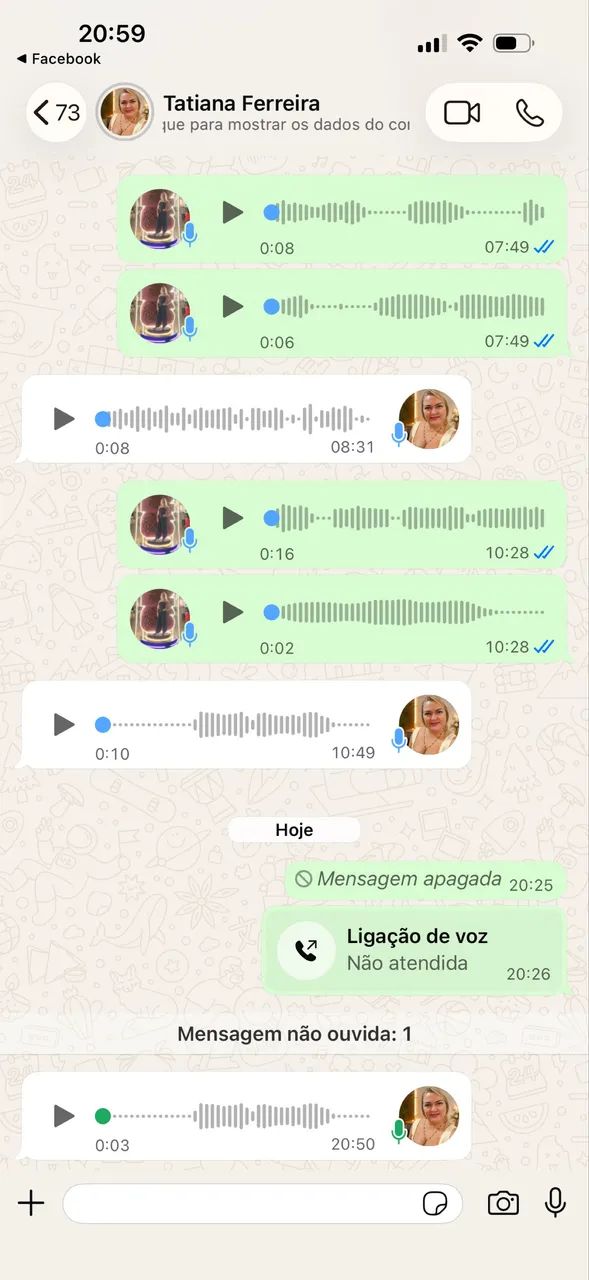Open the attachment plus menu
Screen dimensions: 589x1280
32,1203
